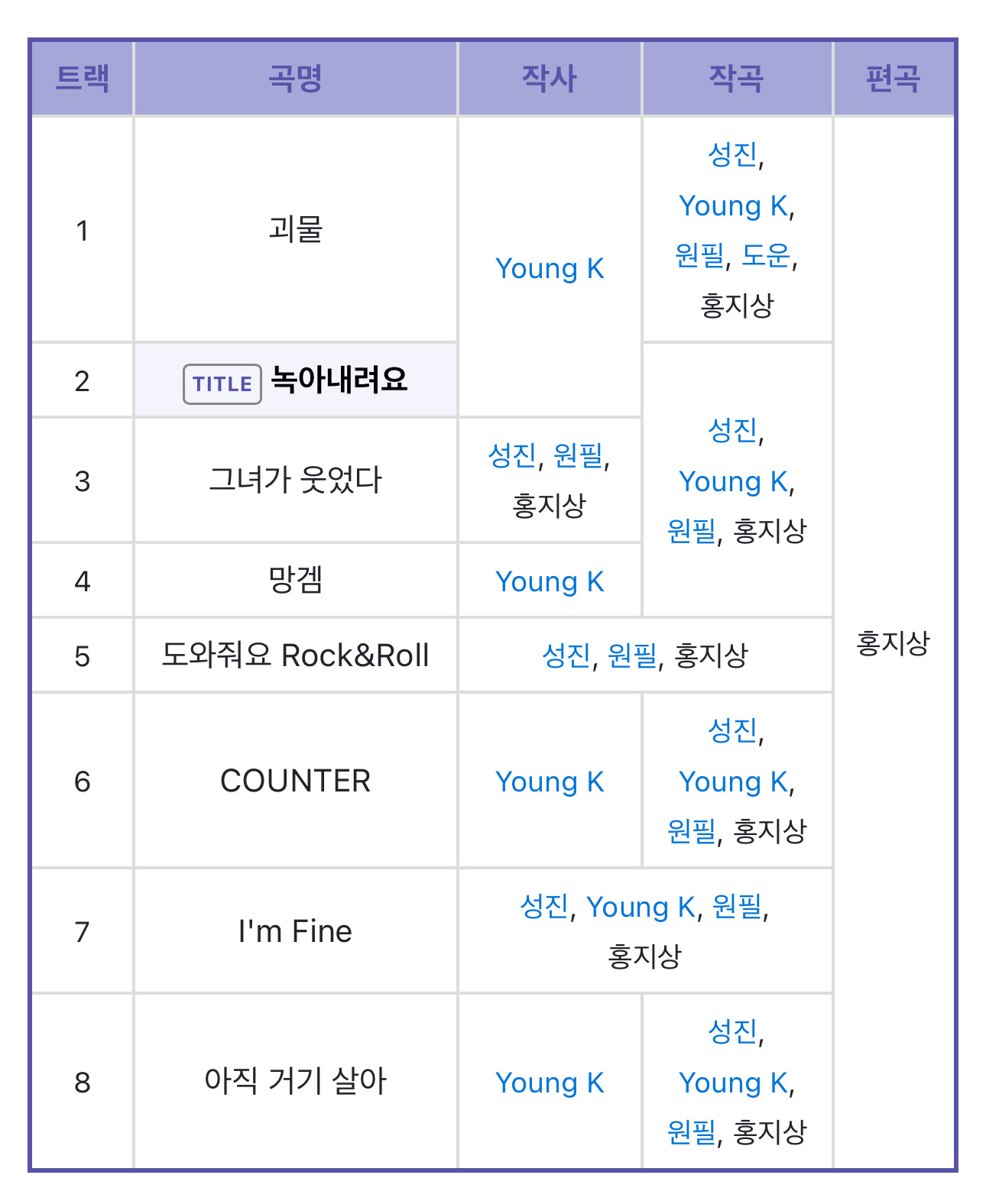Tap Young K lyricist link for COUNTER
Screen dimensions: 986x1204
point(550,782)
